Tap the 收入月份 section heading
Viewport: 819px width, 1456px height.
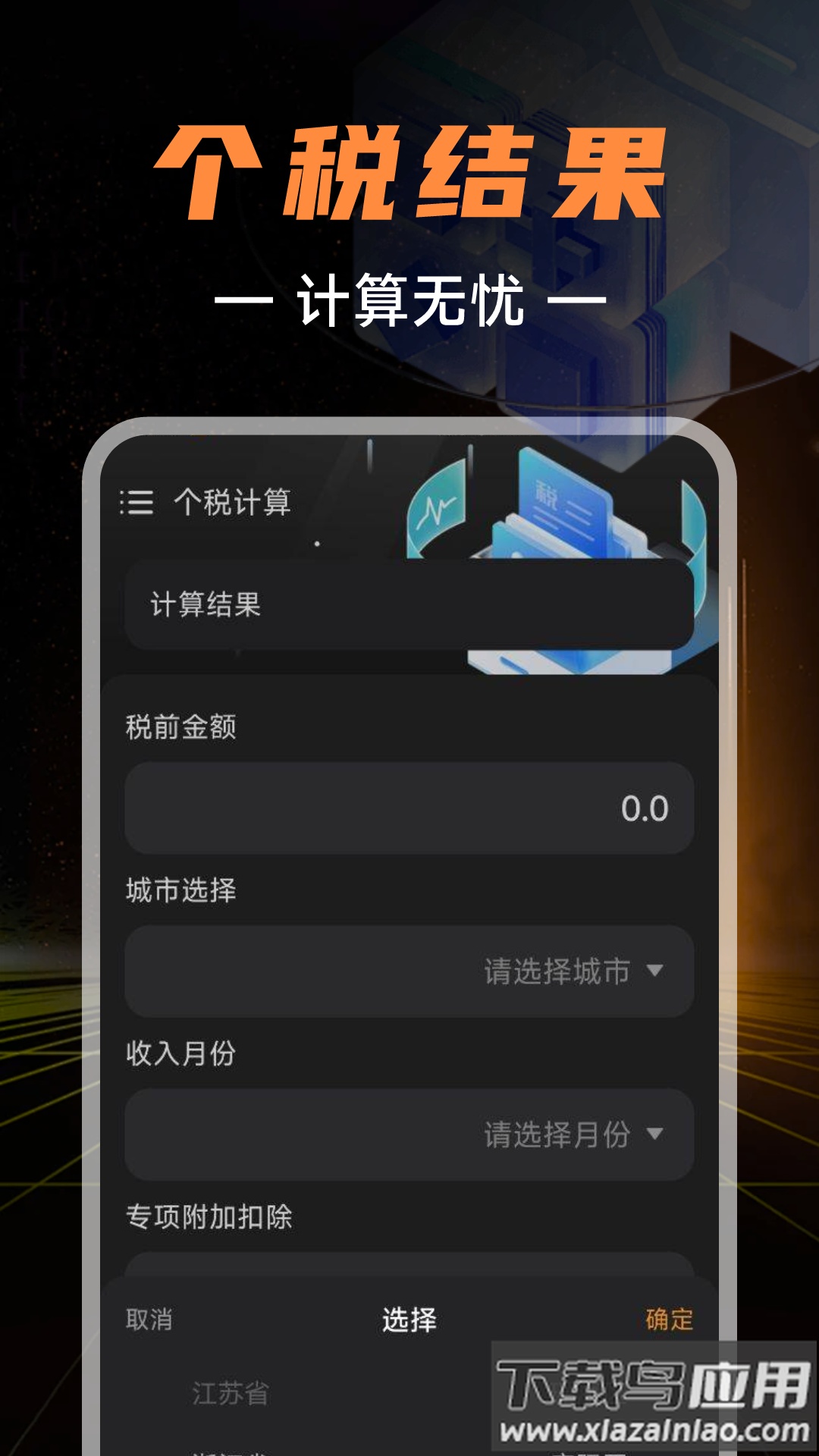pos(180,1056)
